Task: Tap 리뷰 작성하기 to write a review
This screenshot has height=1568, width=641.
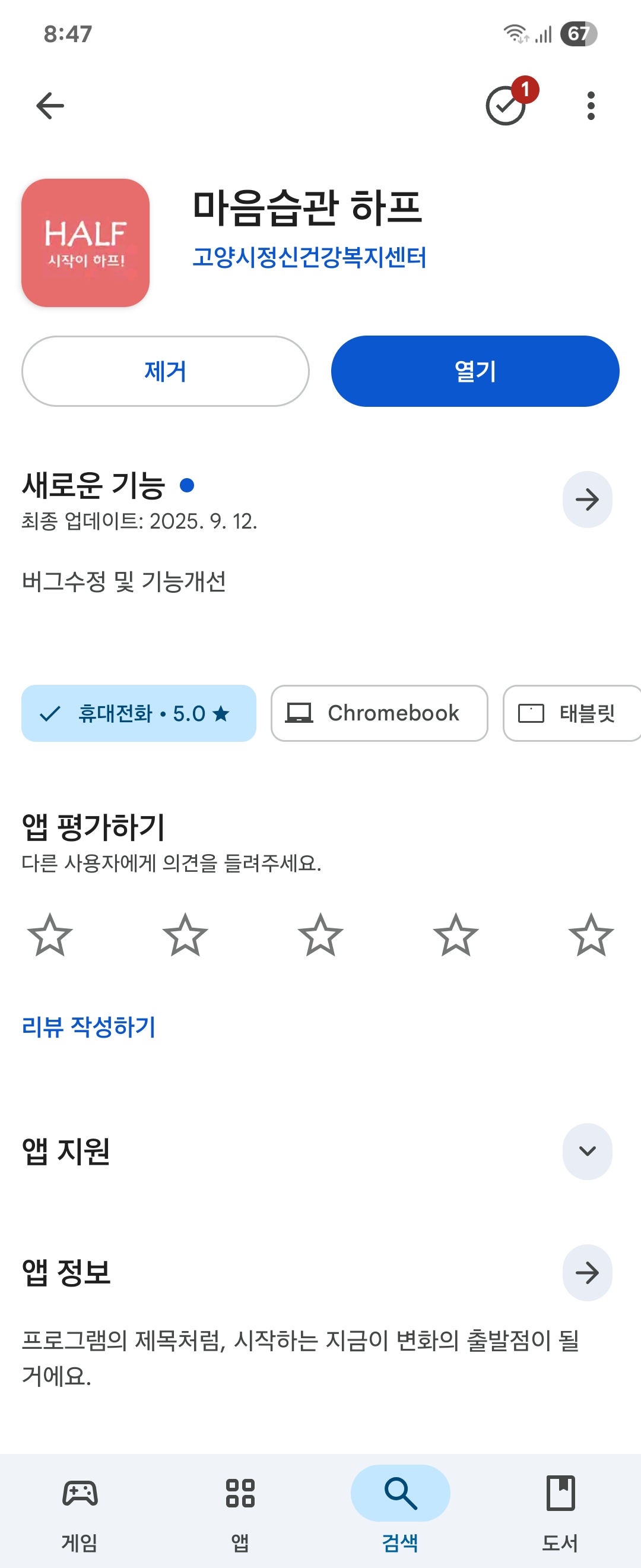Action: [x=89, y=1027]
